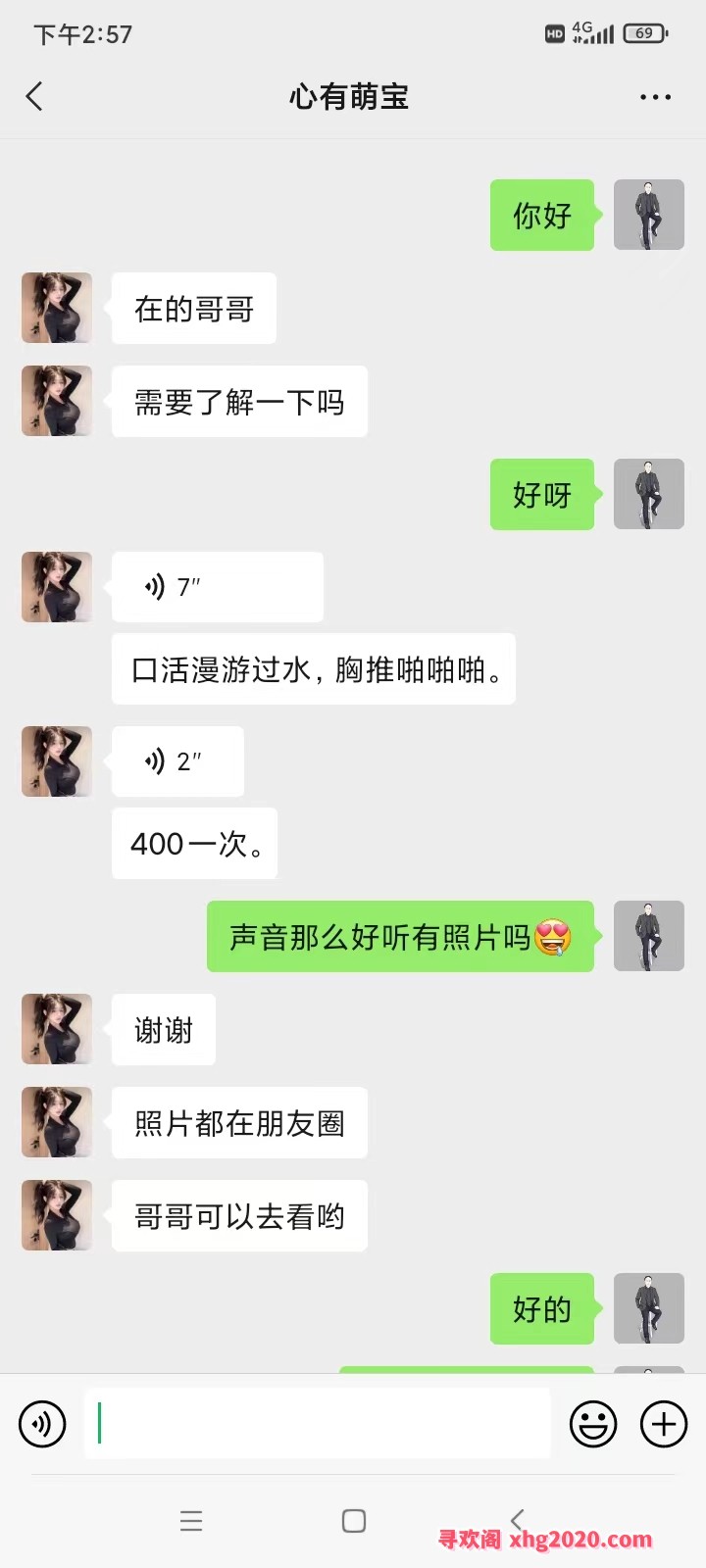The height and width of the screenshot is (1568, 706).
Task: Play the 2-second voice message
Action: (177, 761)
